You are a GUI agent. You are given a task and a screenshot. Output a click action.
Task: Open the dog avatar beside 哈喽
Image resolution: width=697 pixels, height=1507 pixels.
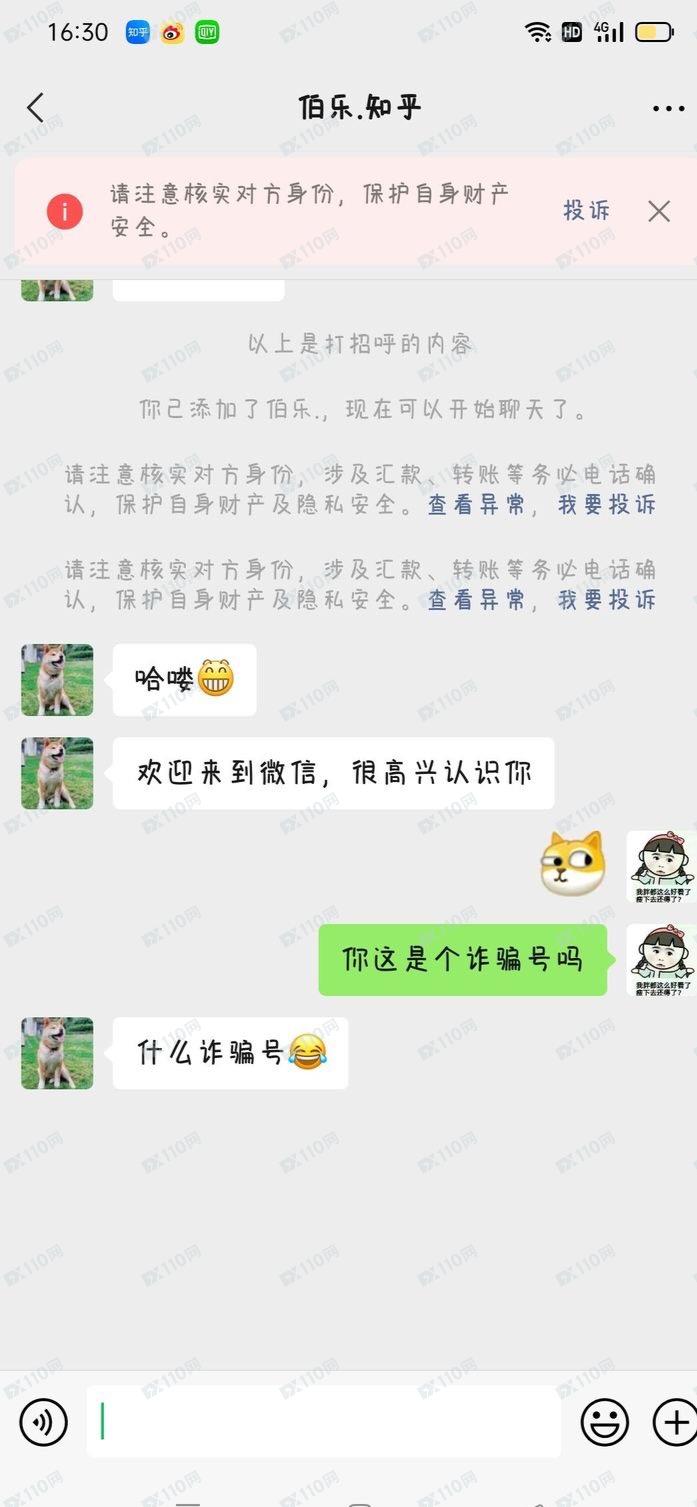[57, 680]
